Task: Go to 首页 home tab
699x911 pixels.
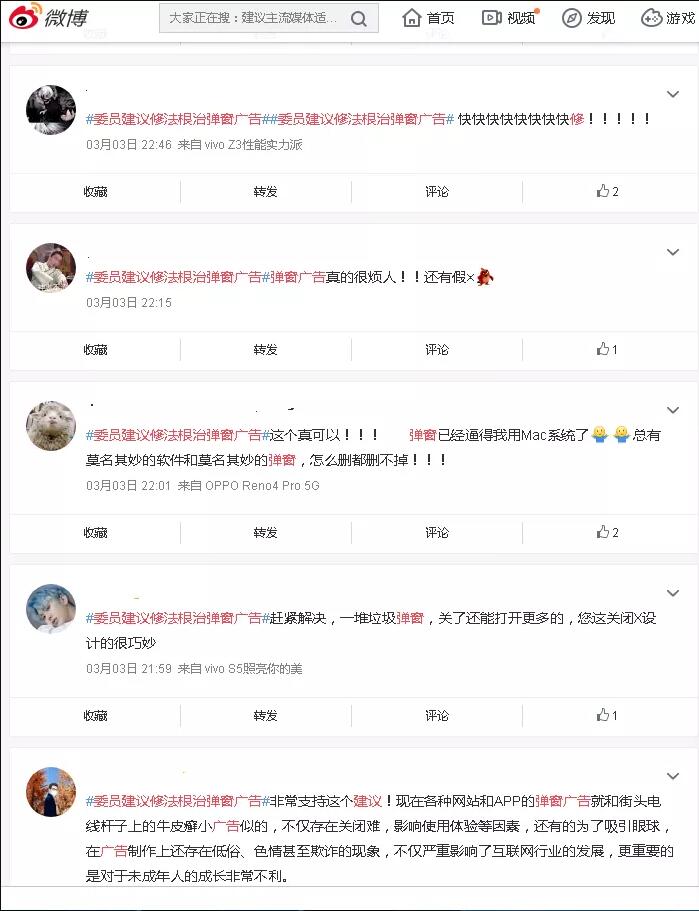Action: click(428, 18)
